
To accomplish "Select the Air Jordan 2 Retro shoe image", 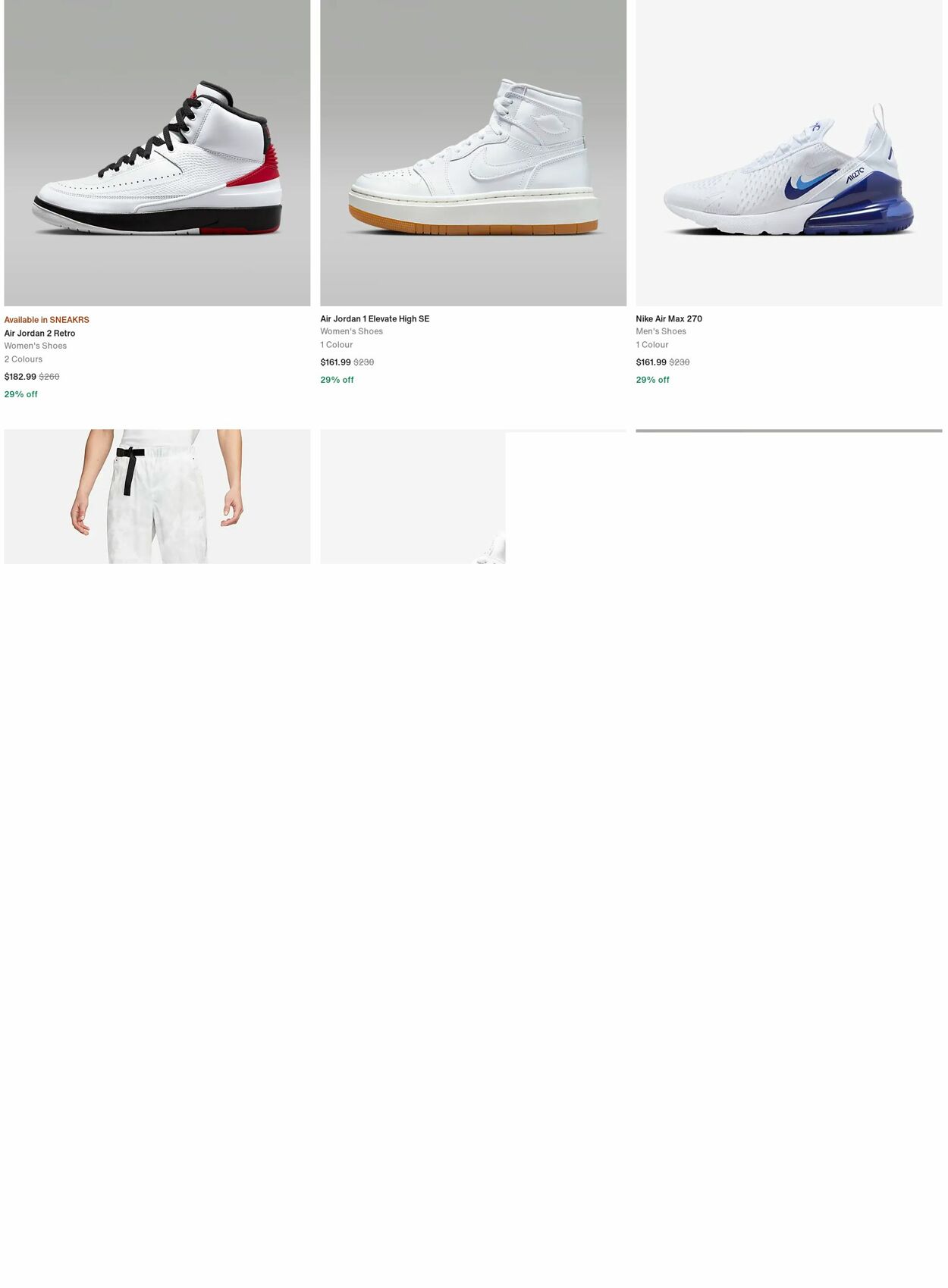I will click(x=157, y=152).
